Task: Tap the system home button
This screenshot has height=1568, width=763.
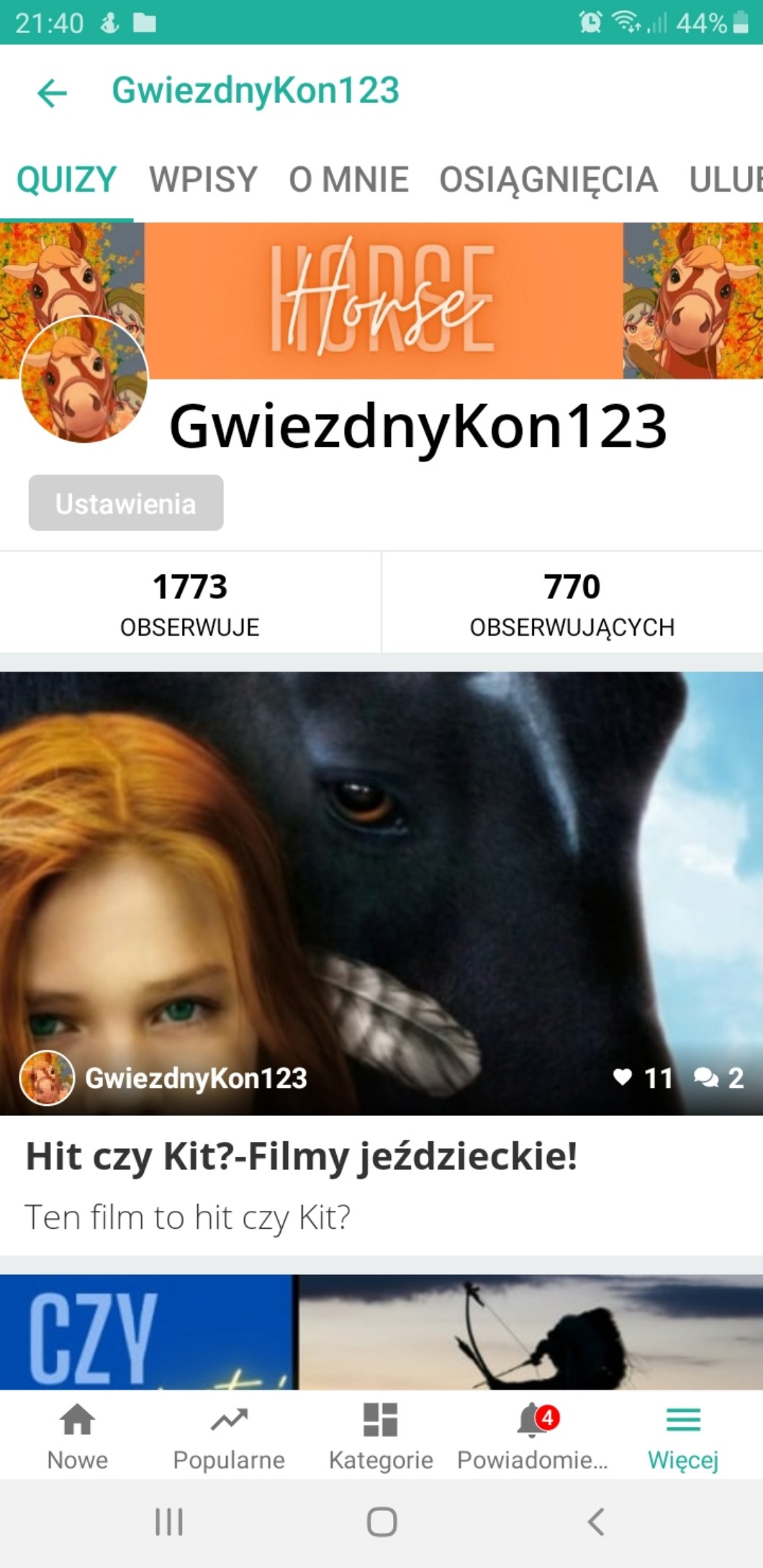Action: pos(381,1522)
